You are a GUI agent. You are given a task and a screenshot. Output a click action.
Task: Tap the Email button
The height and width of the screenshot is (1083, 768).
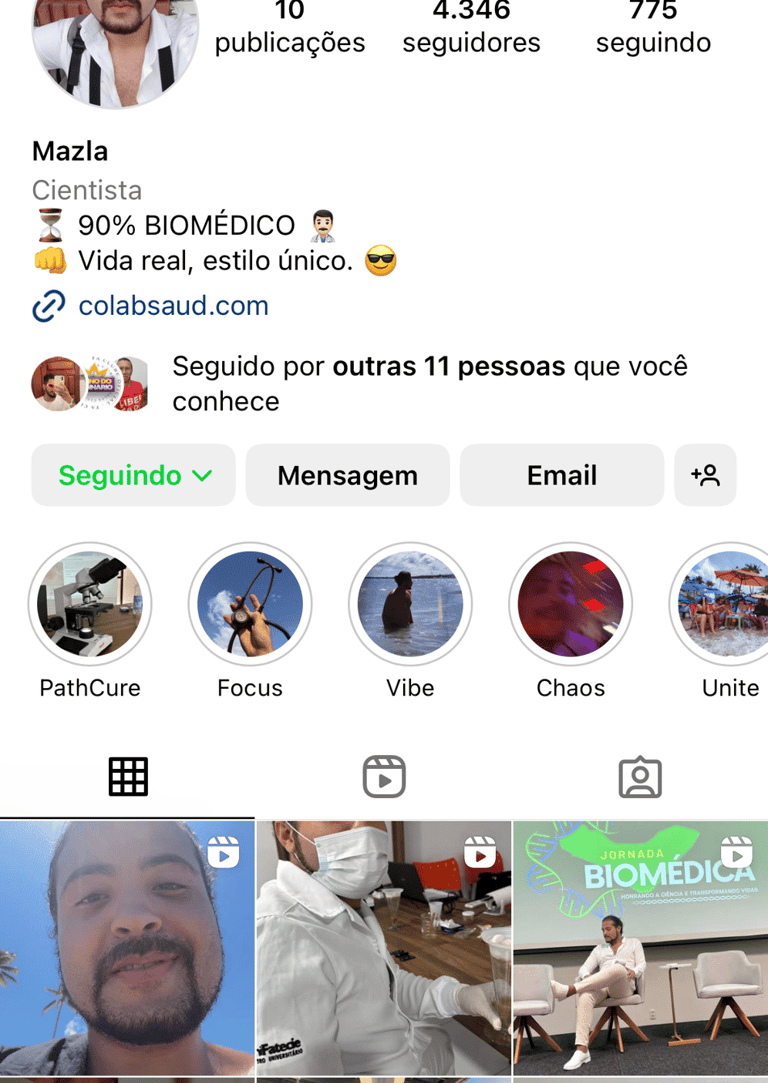[561, 475]
